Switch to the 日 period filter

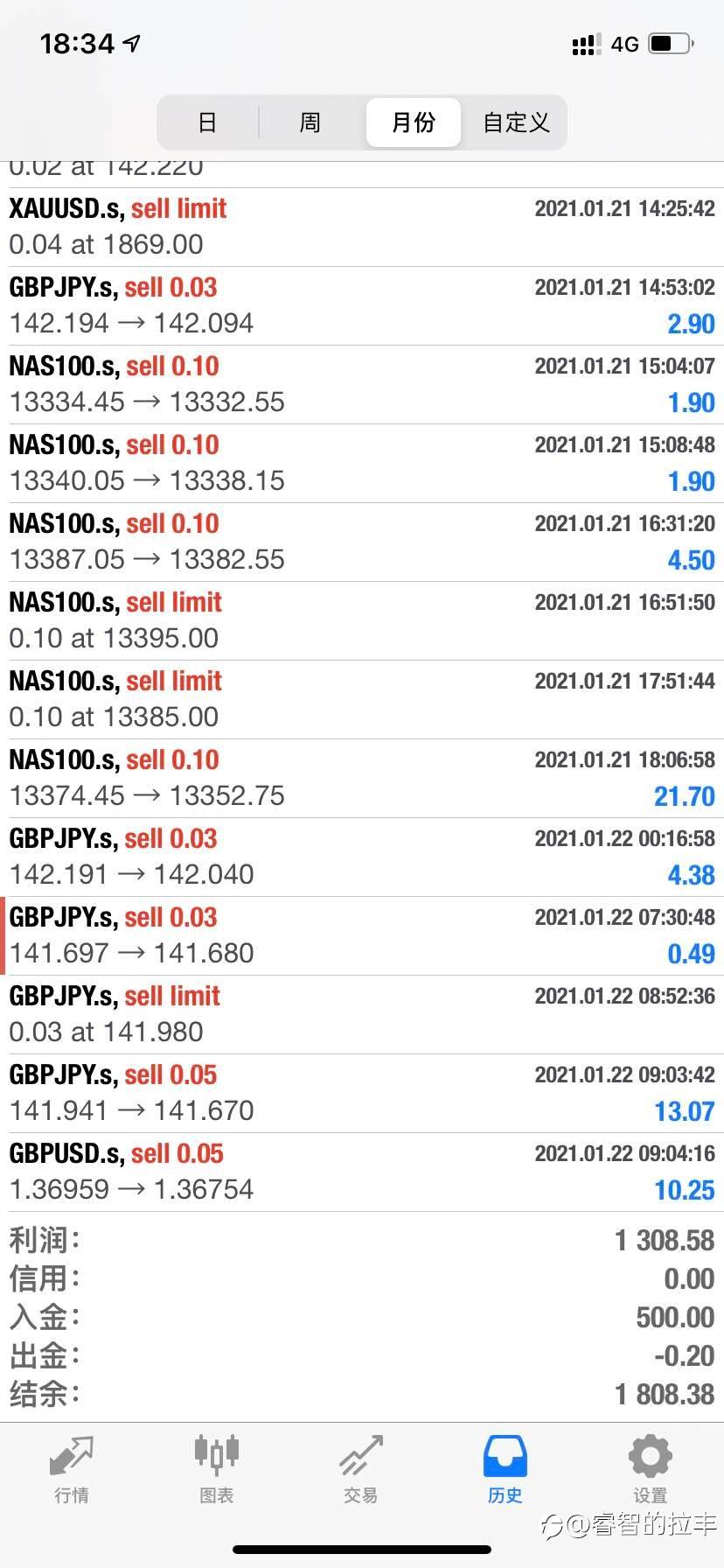pos(207,122)
